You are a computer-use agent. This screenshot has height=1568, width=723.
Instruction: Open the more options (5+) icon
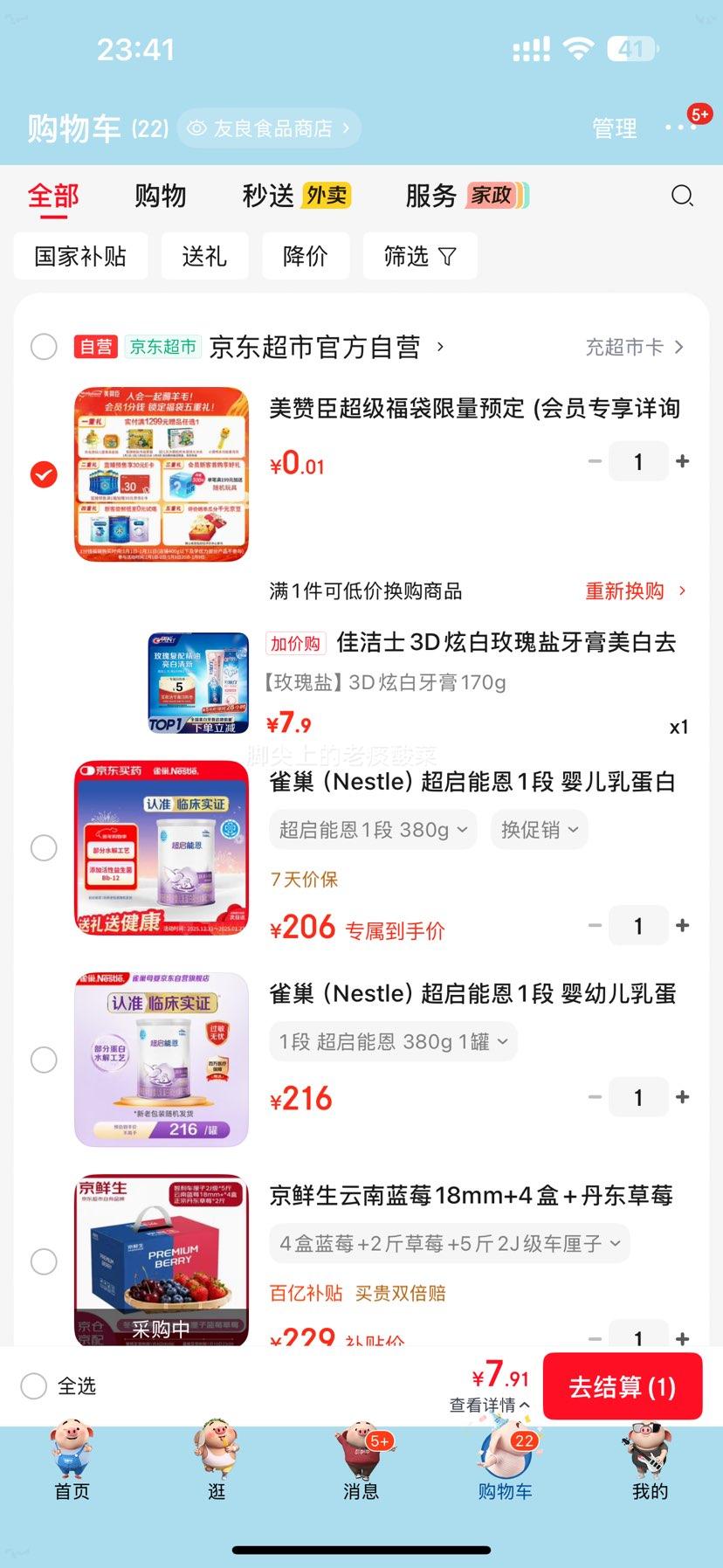[679, 128]
